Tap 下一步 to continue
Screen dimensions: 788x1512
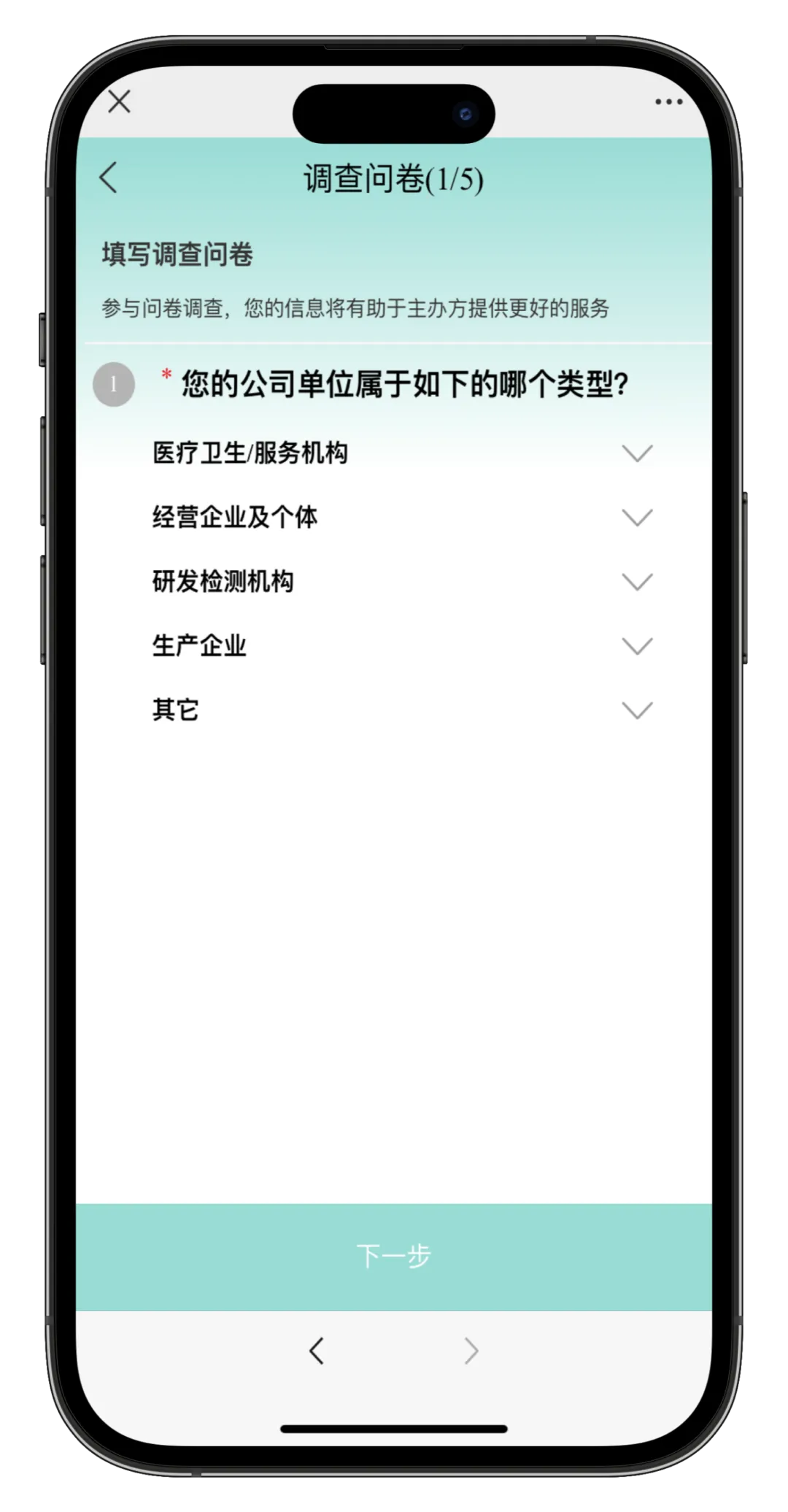click(x=394, y=1256)
